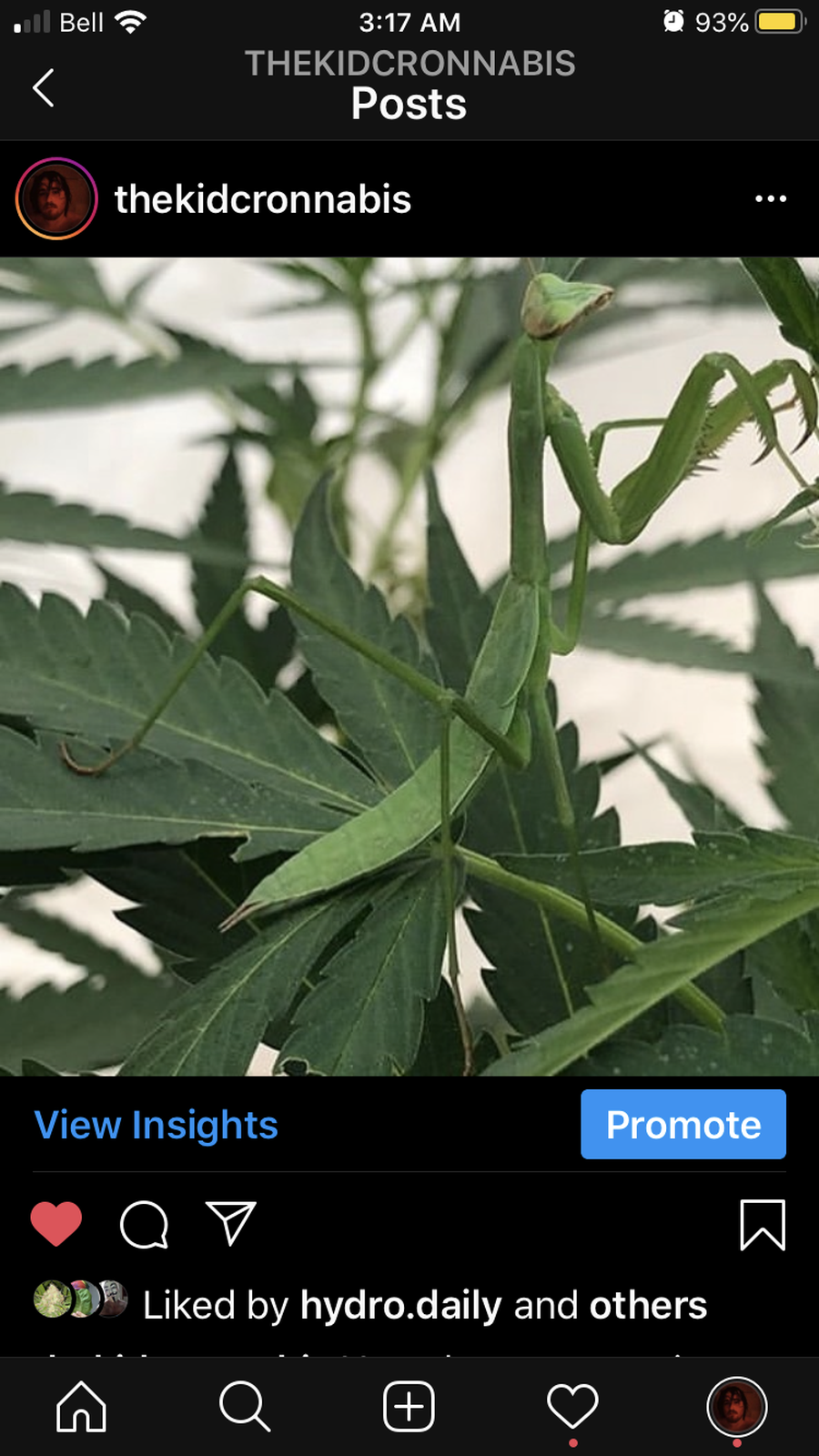
Task: Tap View Insights for this post
Action: coord(156,1125)
